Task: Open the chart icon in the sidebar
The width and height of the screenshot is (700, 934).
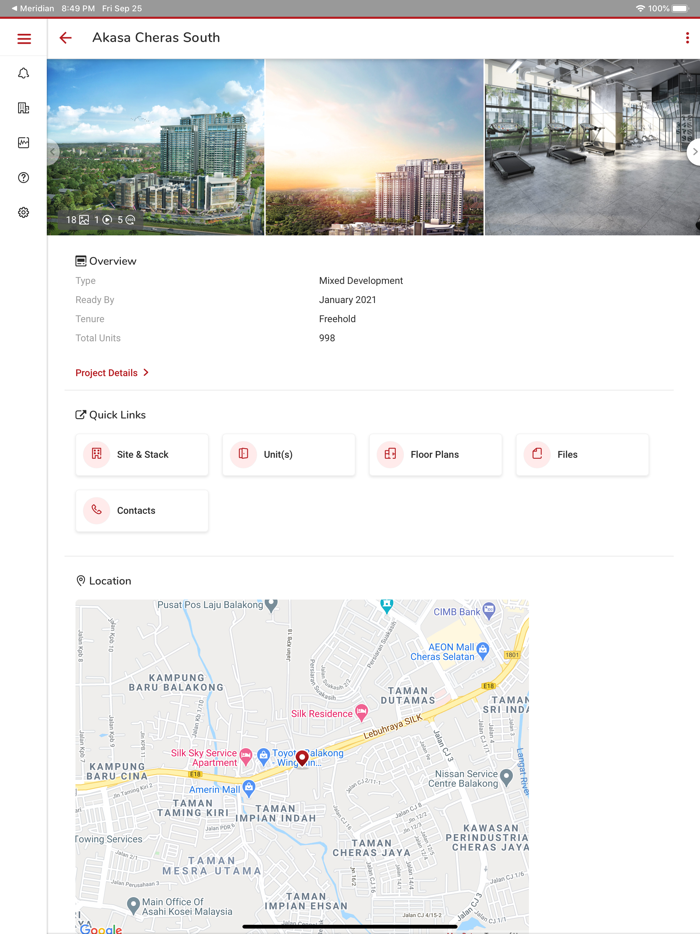Action: [24, 143]
